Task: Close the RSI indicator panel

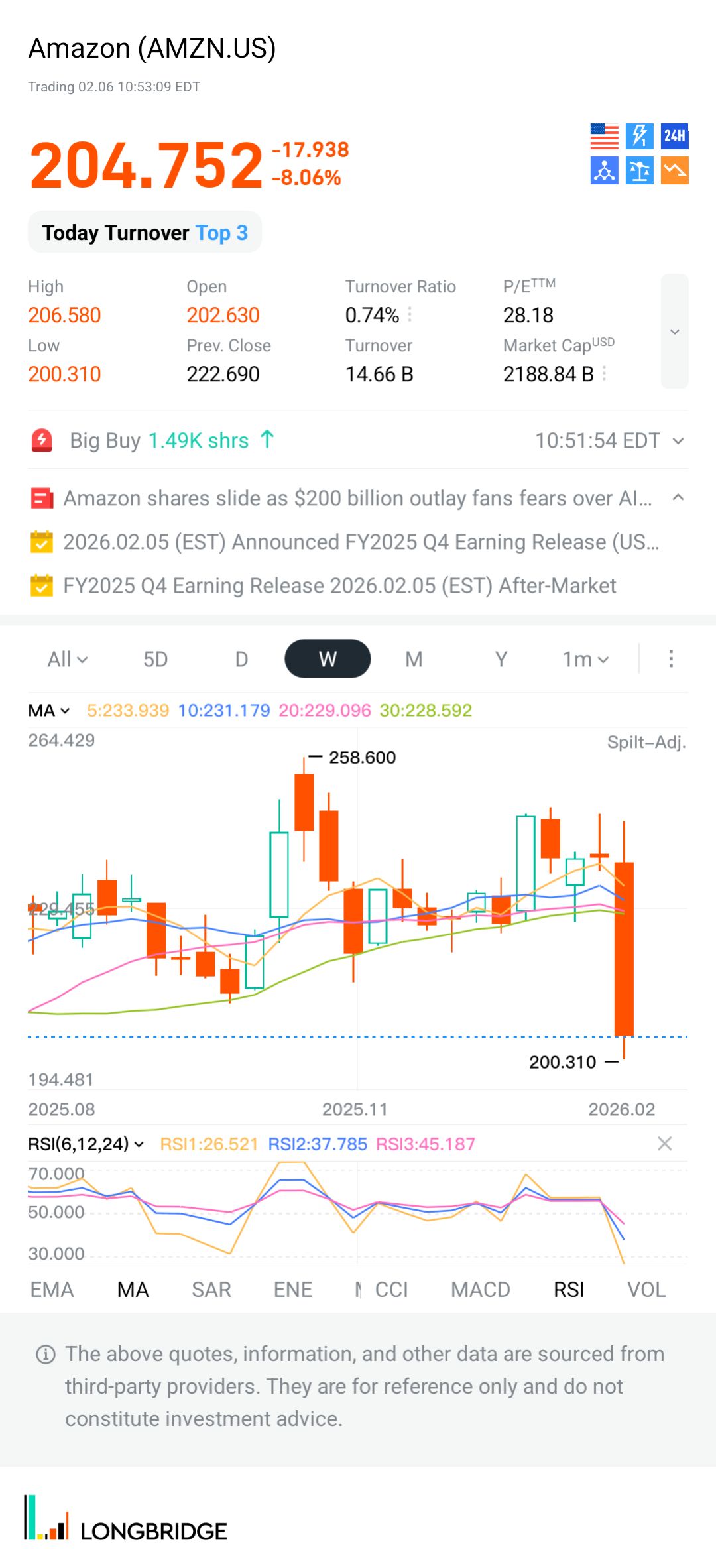Action: [664, 1144]
